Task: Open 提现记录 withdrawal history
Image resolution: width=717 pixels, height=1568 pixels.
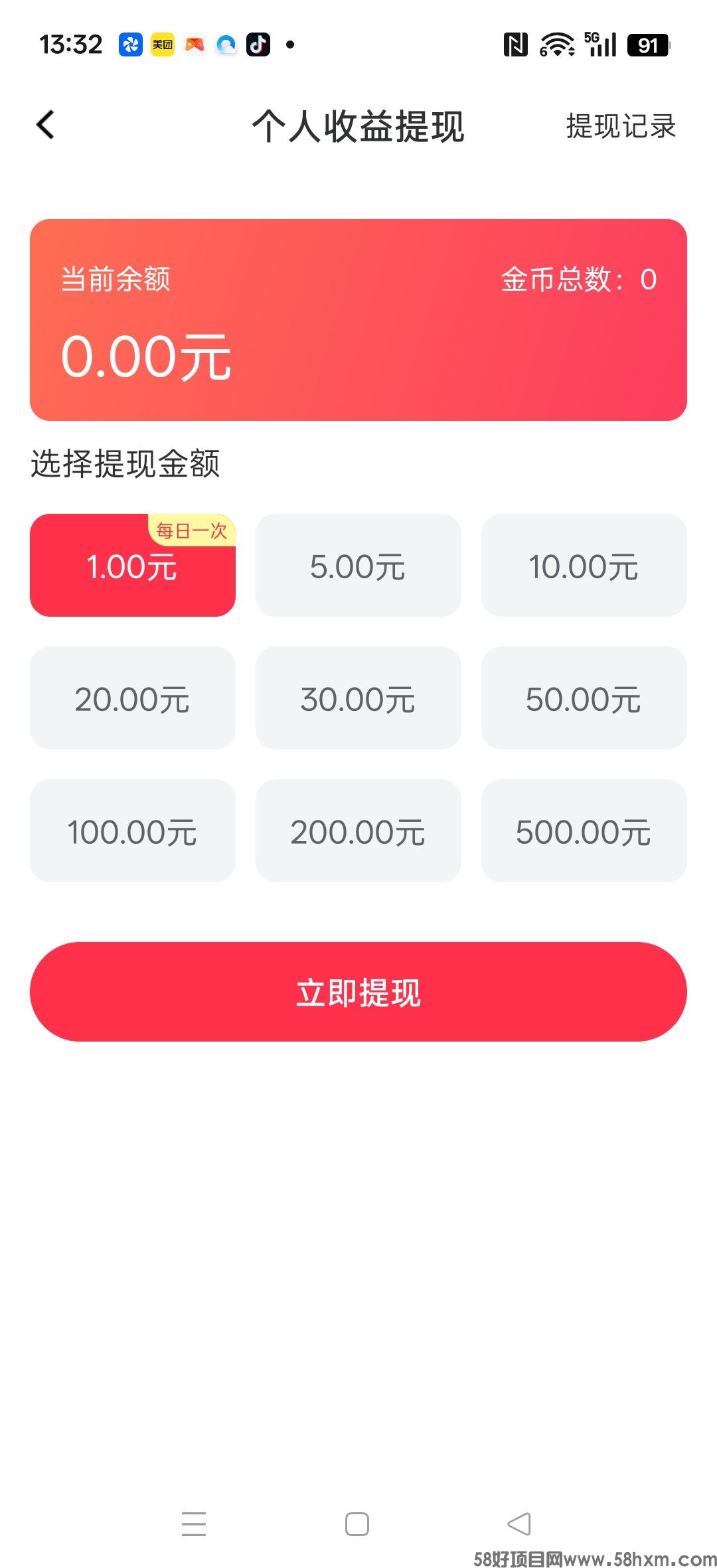Action: [x=620, y=126]
